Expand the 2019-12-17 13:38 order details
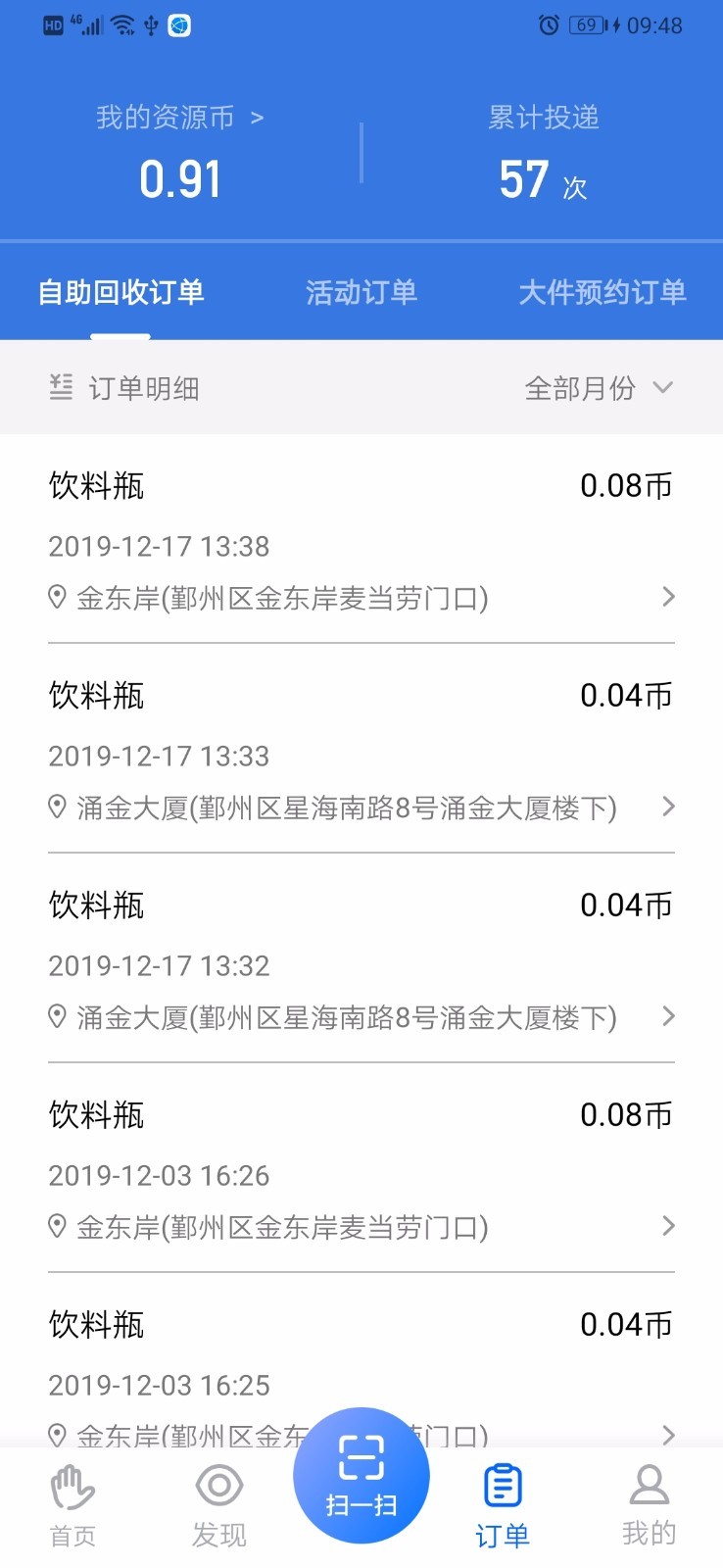 point(668,597)
